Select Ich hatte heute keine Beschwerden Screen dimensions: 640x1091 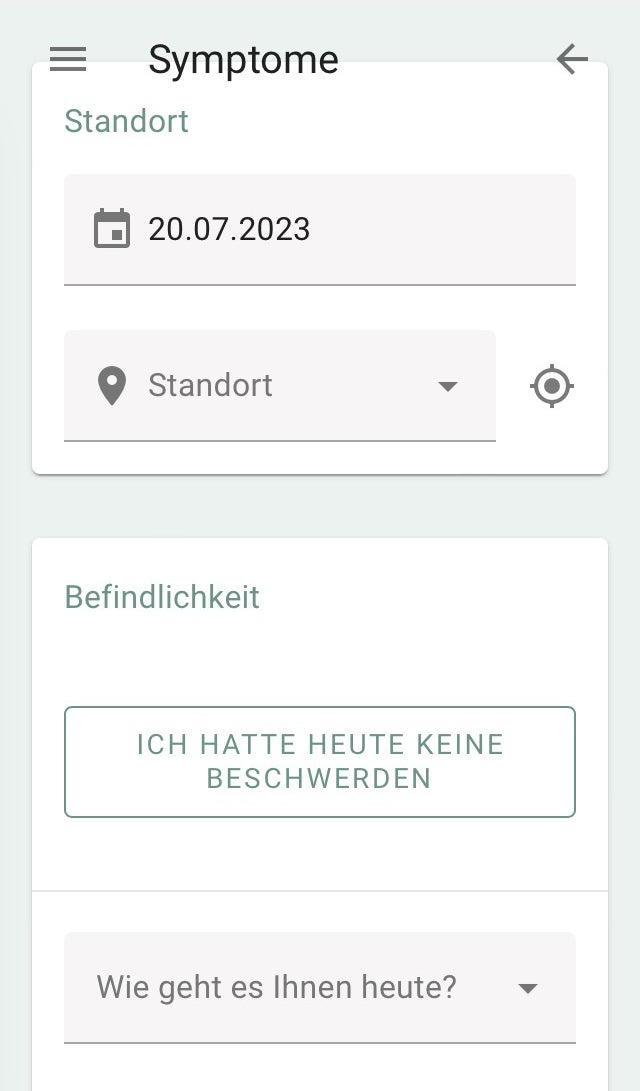click(x=319, y=761)
